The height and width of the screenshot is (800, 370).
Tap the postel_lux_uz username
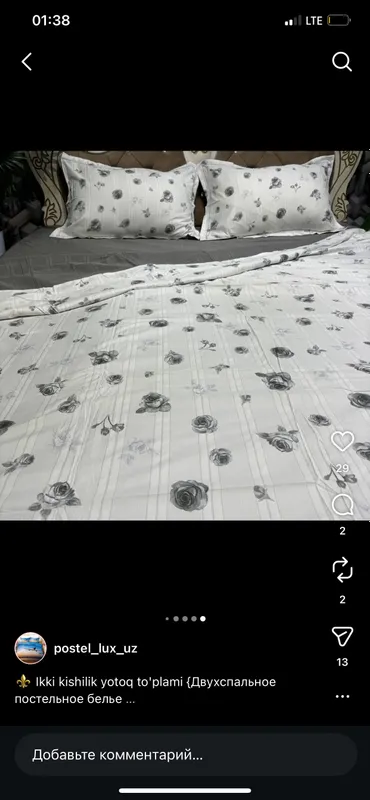click(95, 648)
